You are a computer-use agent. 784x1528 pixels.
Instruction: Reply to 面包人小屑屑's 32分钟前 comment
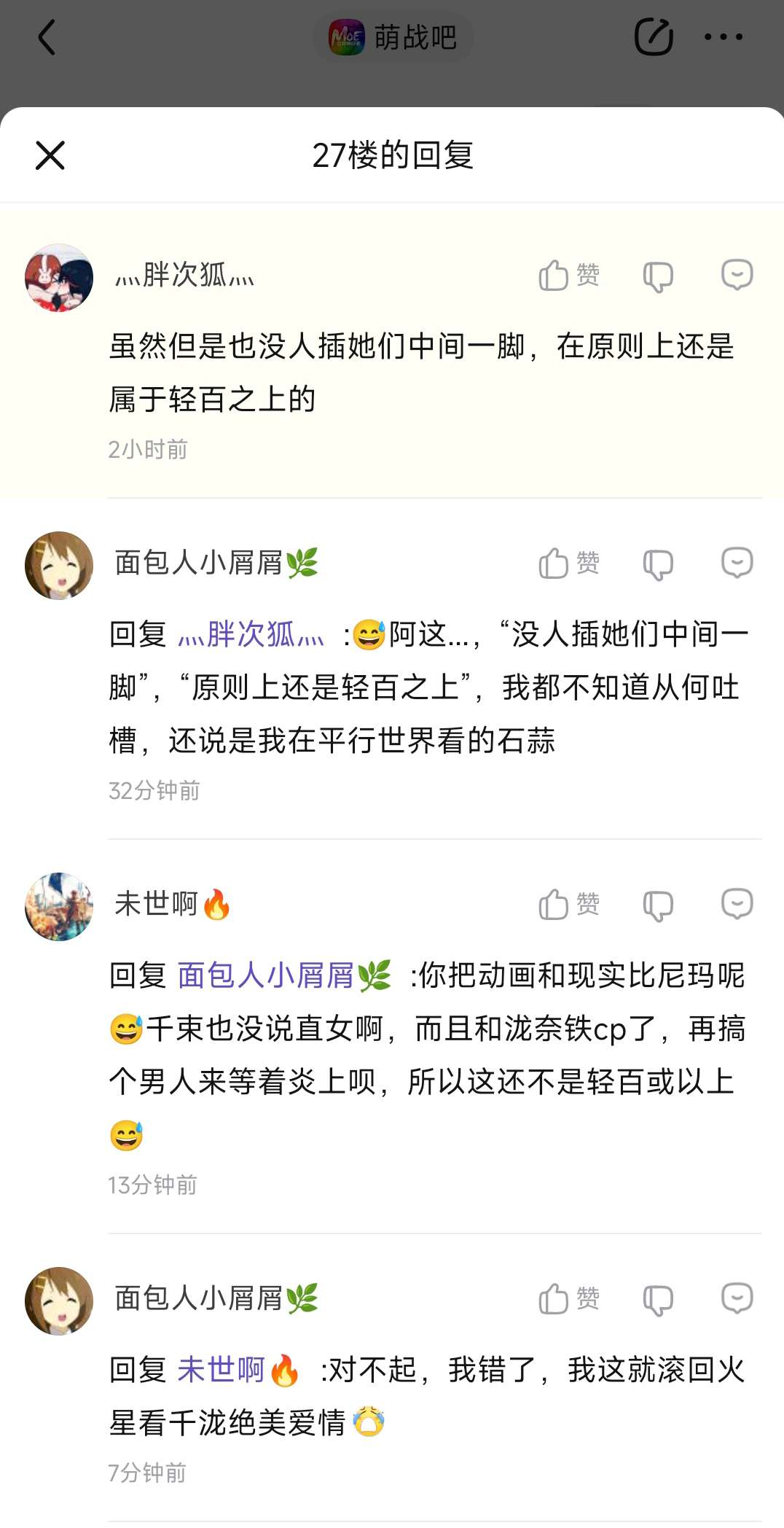pos(737,564)
